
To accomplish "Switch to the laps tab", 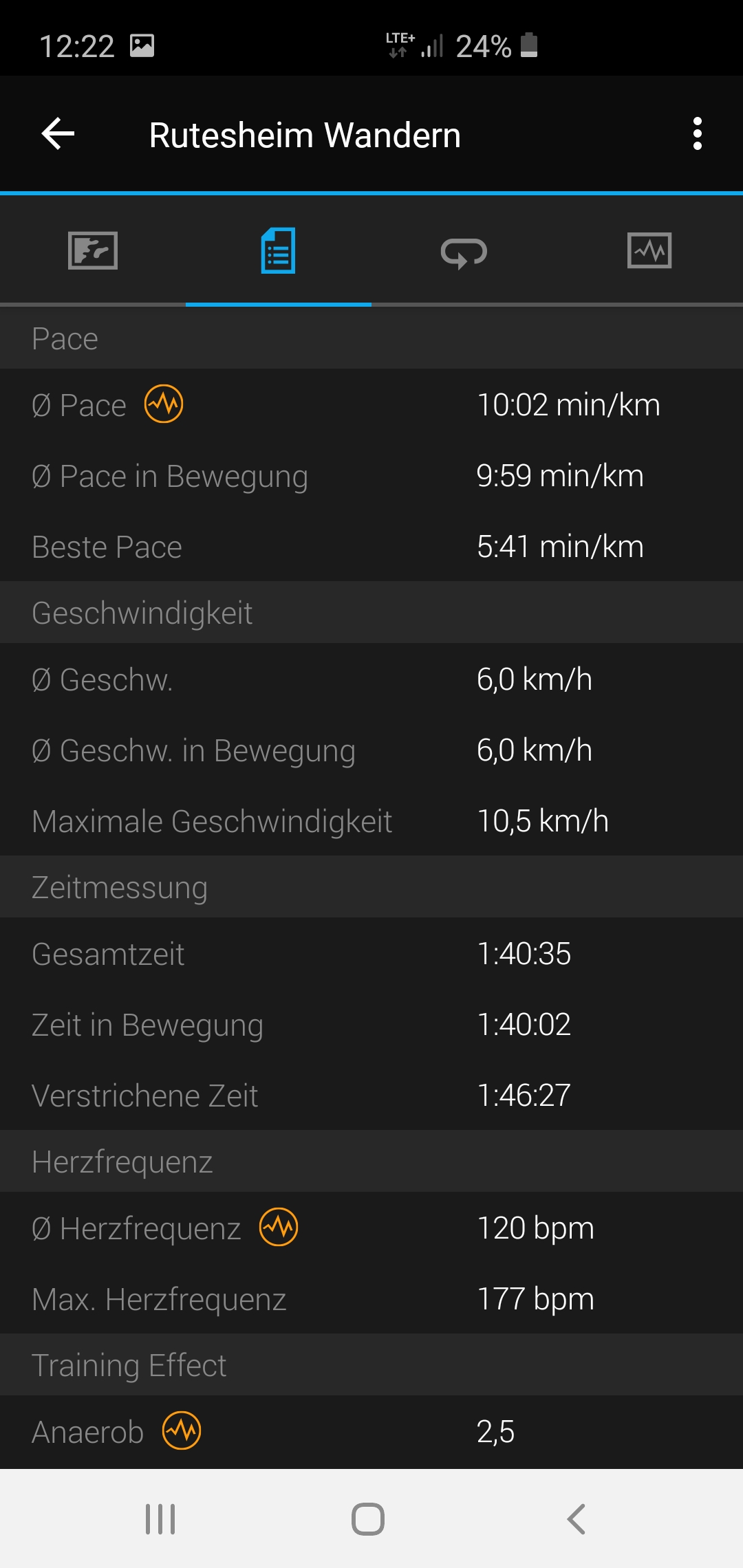I will 464,252.
